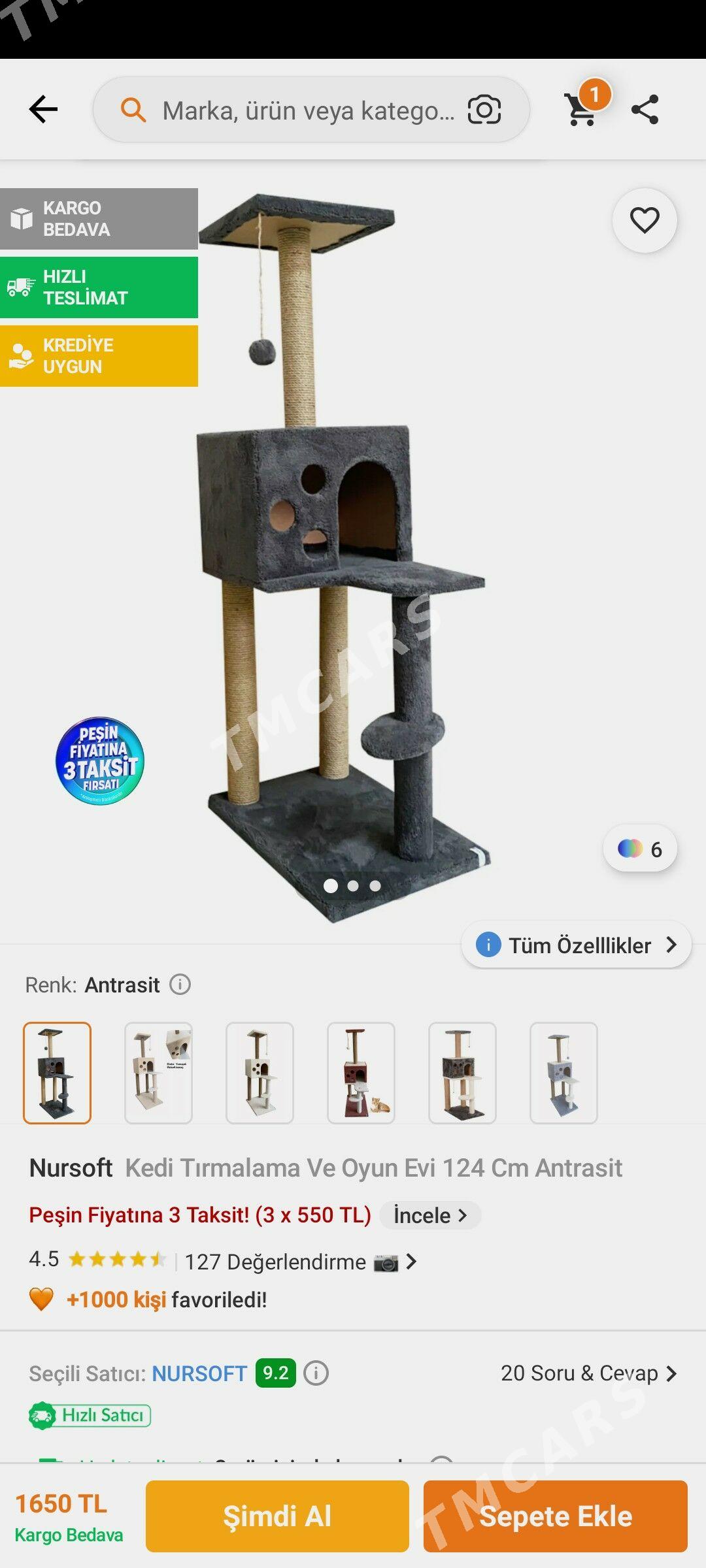Select the burgundy cat tree color variant
Image resolution: width=706 pixels, height=1568 pixels.
point(361,1073)
